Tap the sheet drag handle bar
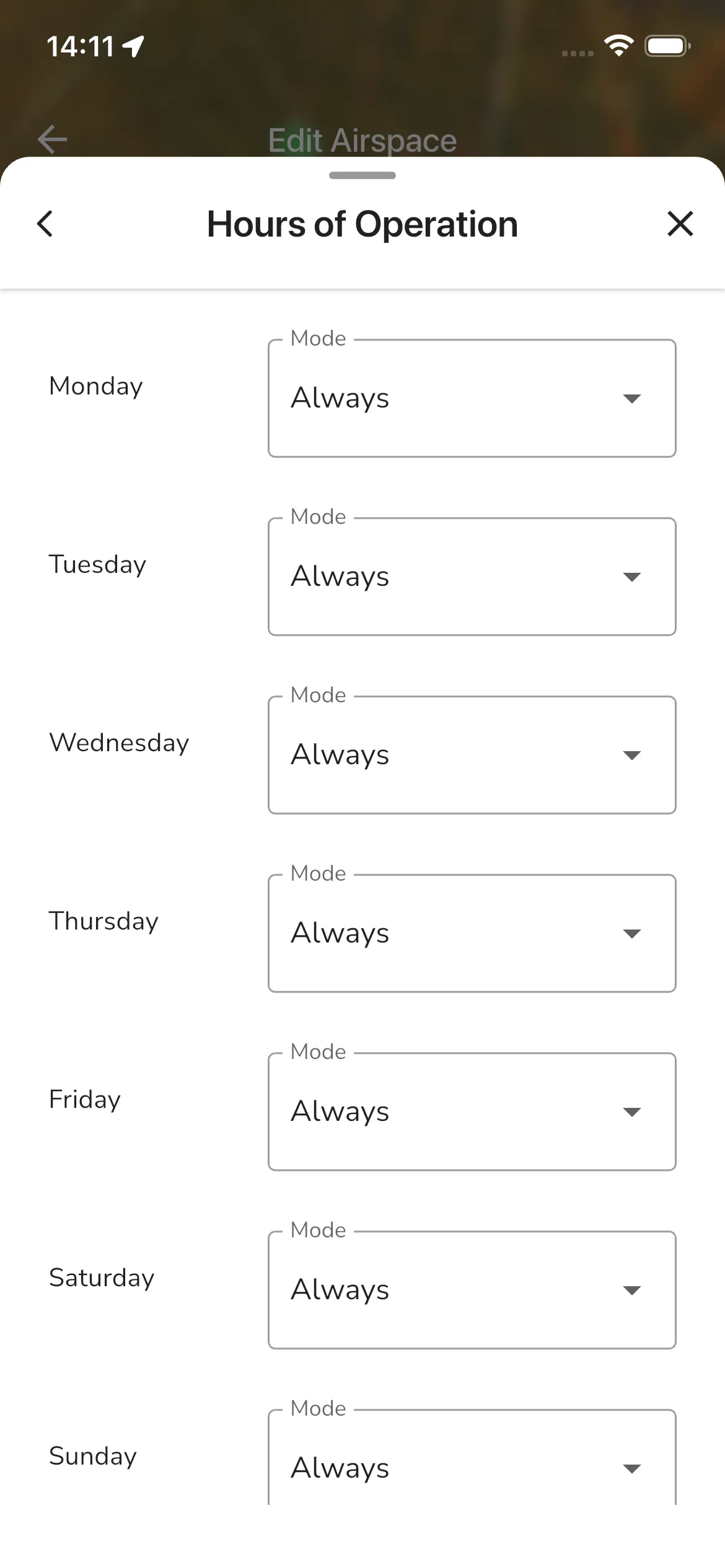The width and height of the screenshot is (725, 1568). 362,175
